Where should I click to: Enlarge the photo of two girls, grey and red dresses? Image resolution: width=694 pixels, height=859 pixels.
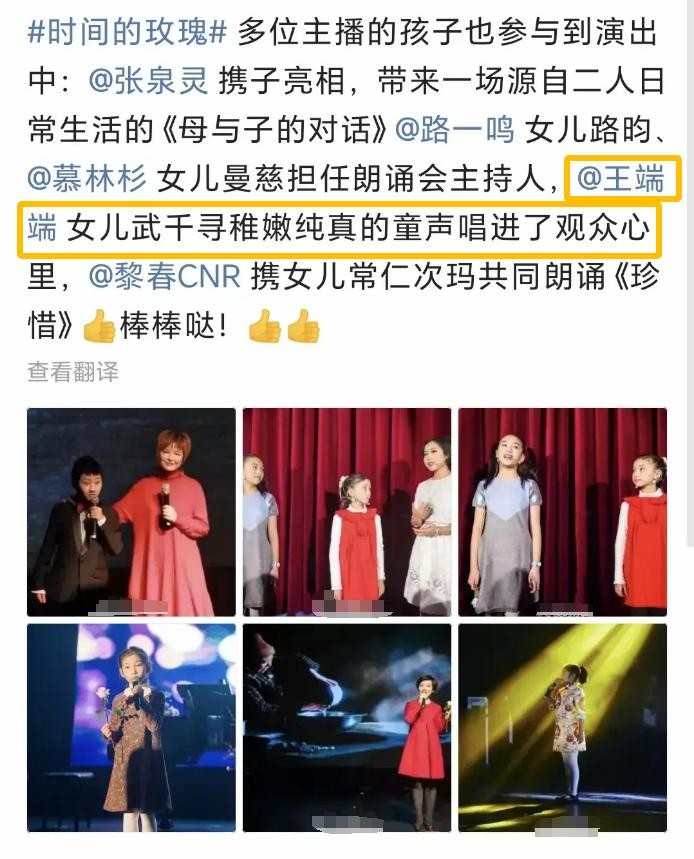pyautogui.click(x=563, y=512)
